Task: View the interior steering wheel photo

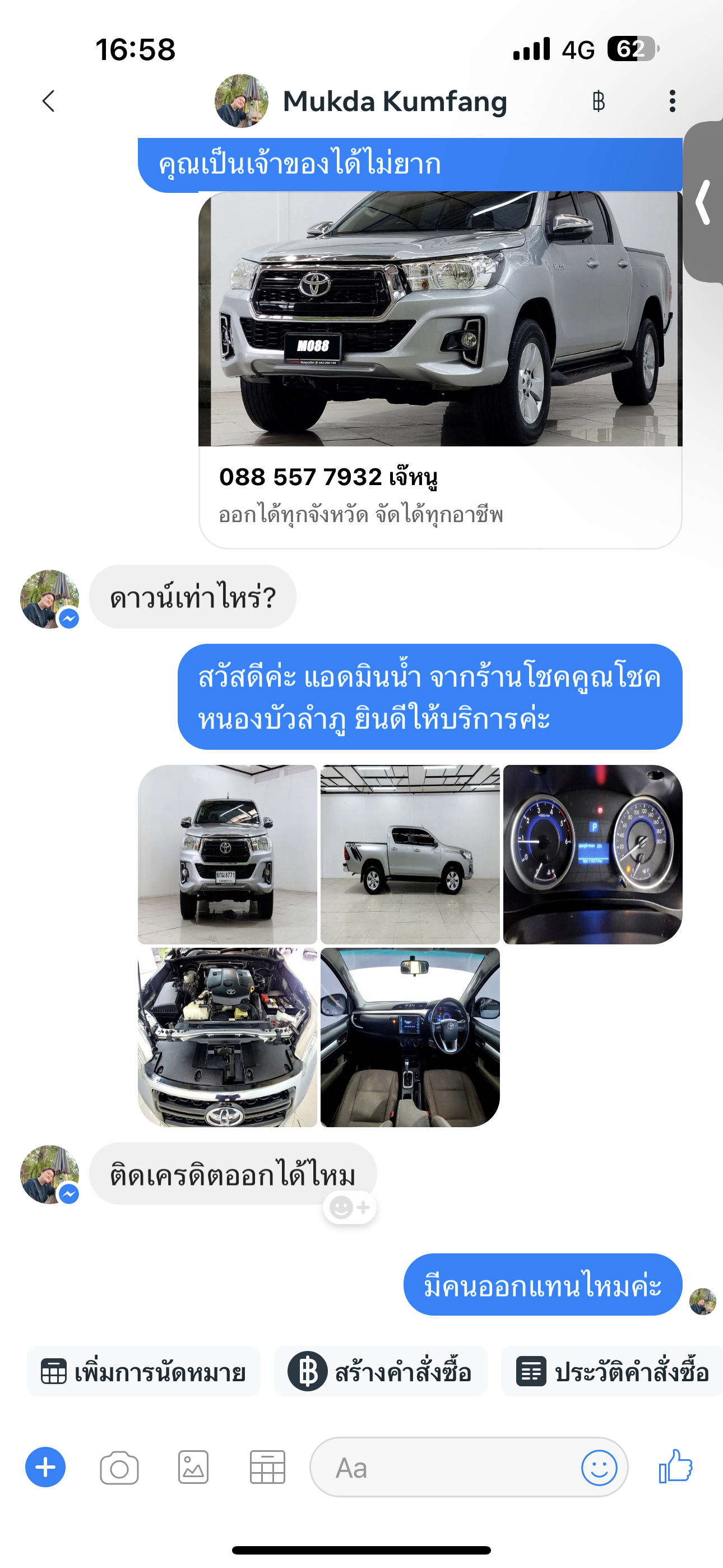Action: click(x=410, y=1036)
